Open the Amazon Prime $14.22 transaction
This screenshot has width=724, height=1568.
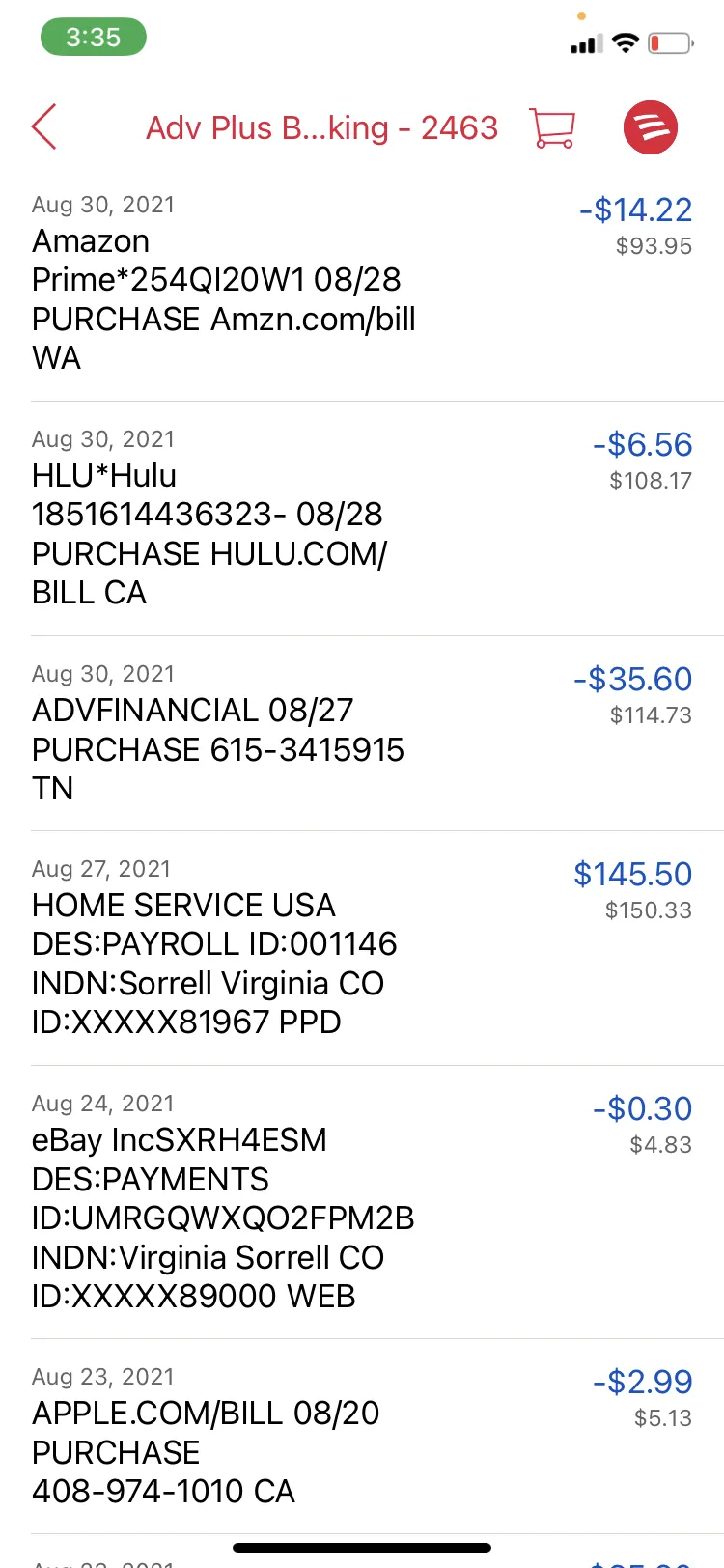(362, 284)
